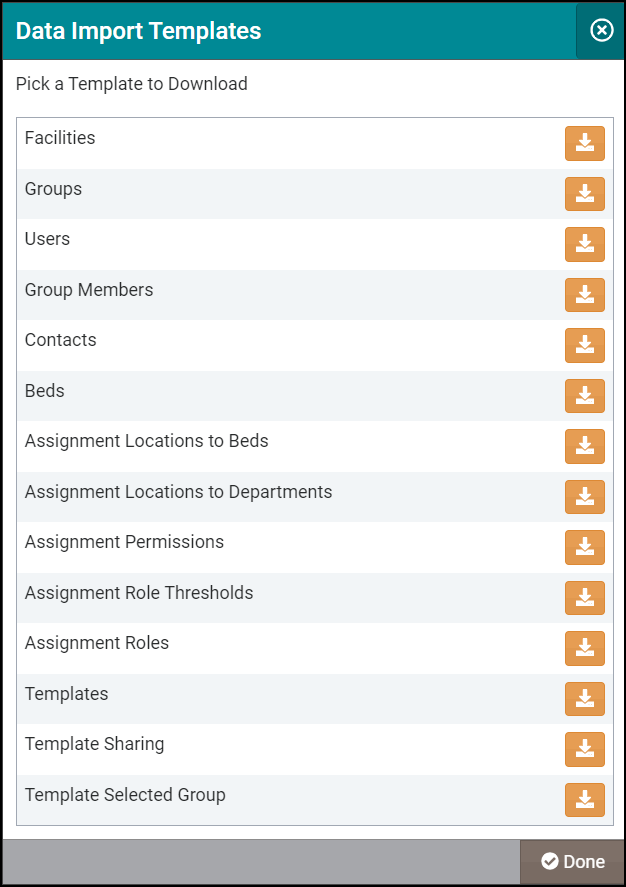Download the Contacts template
This screenshot has width=626, height=887.
pos(585,345)
